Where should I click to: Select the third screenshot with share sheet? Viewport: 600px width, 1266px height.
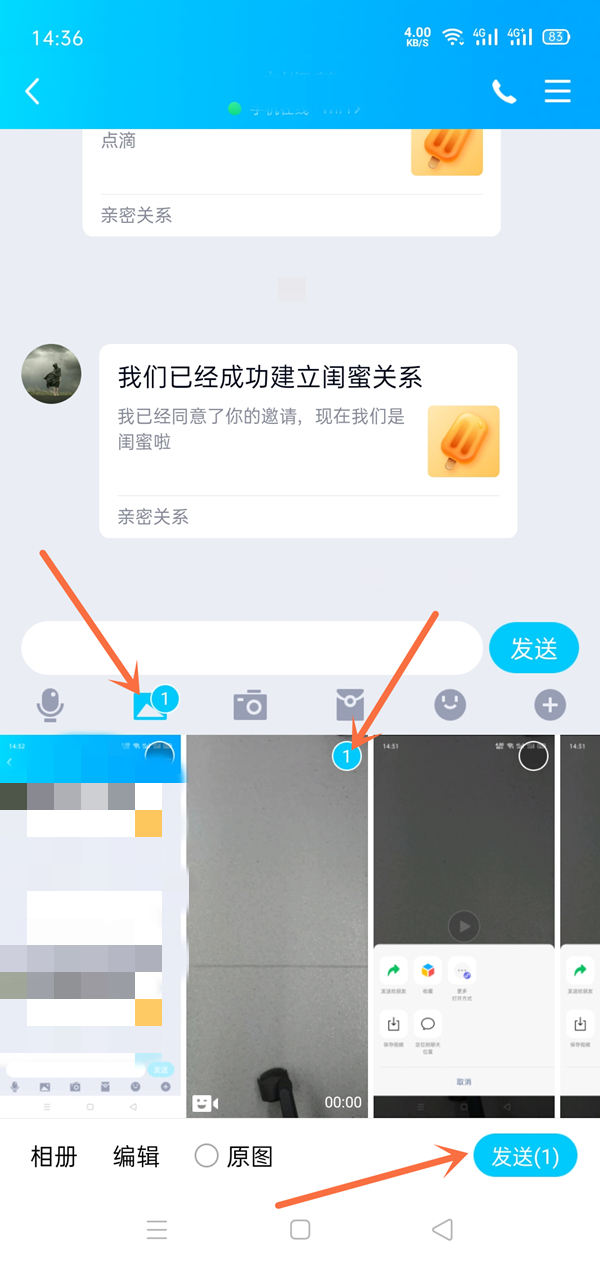coord(533,757)
